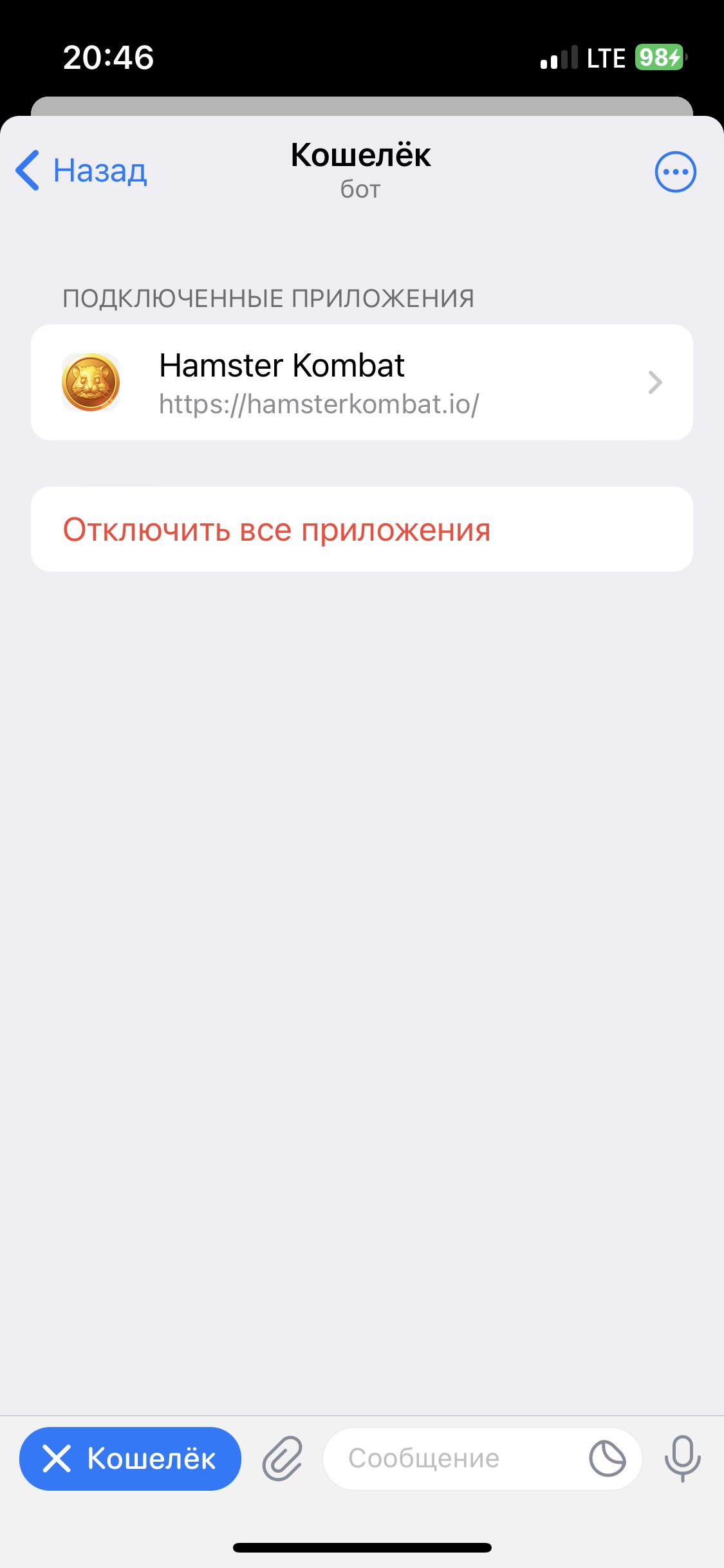Tap Отключить все приложения
This screenshot has height=1568, width=724.
(362, 530)
